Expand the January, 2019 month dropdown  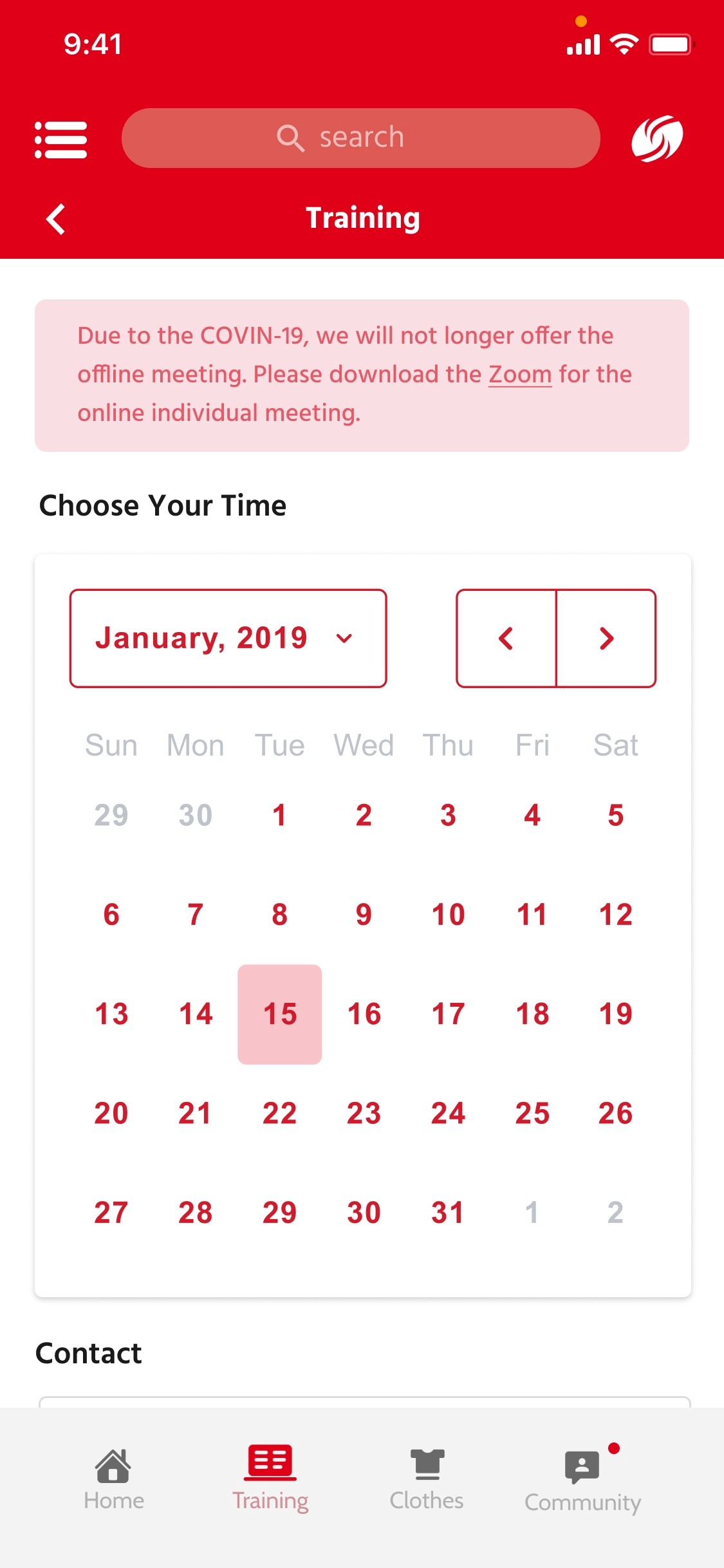(228, 639)
